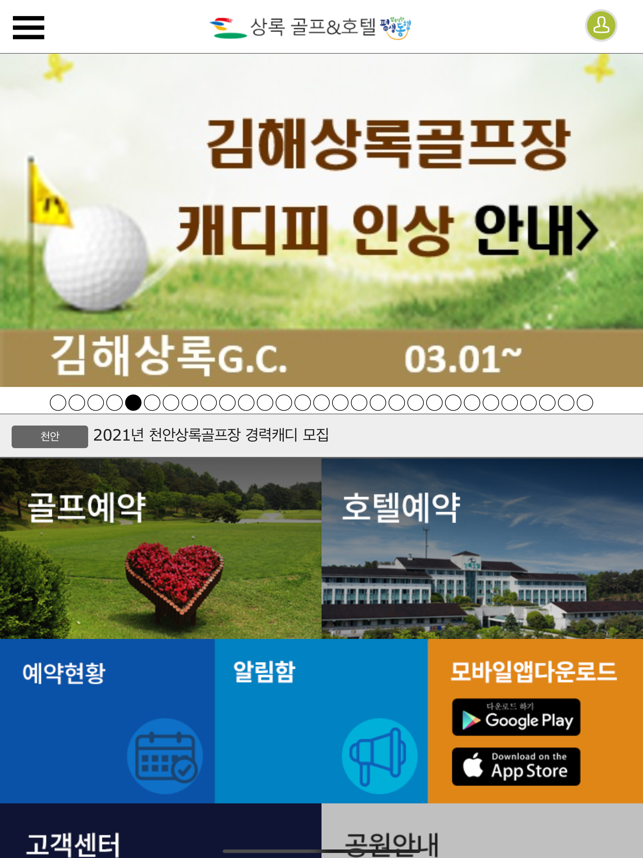Download the app from Google Play
Image resolution: width=643 pixels, height=858 pixels.
coord(516,717)
